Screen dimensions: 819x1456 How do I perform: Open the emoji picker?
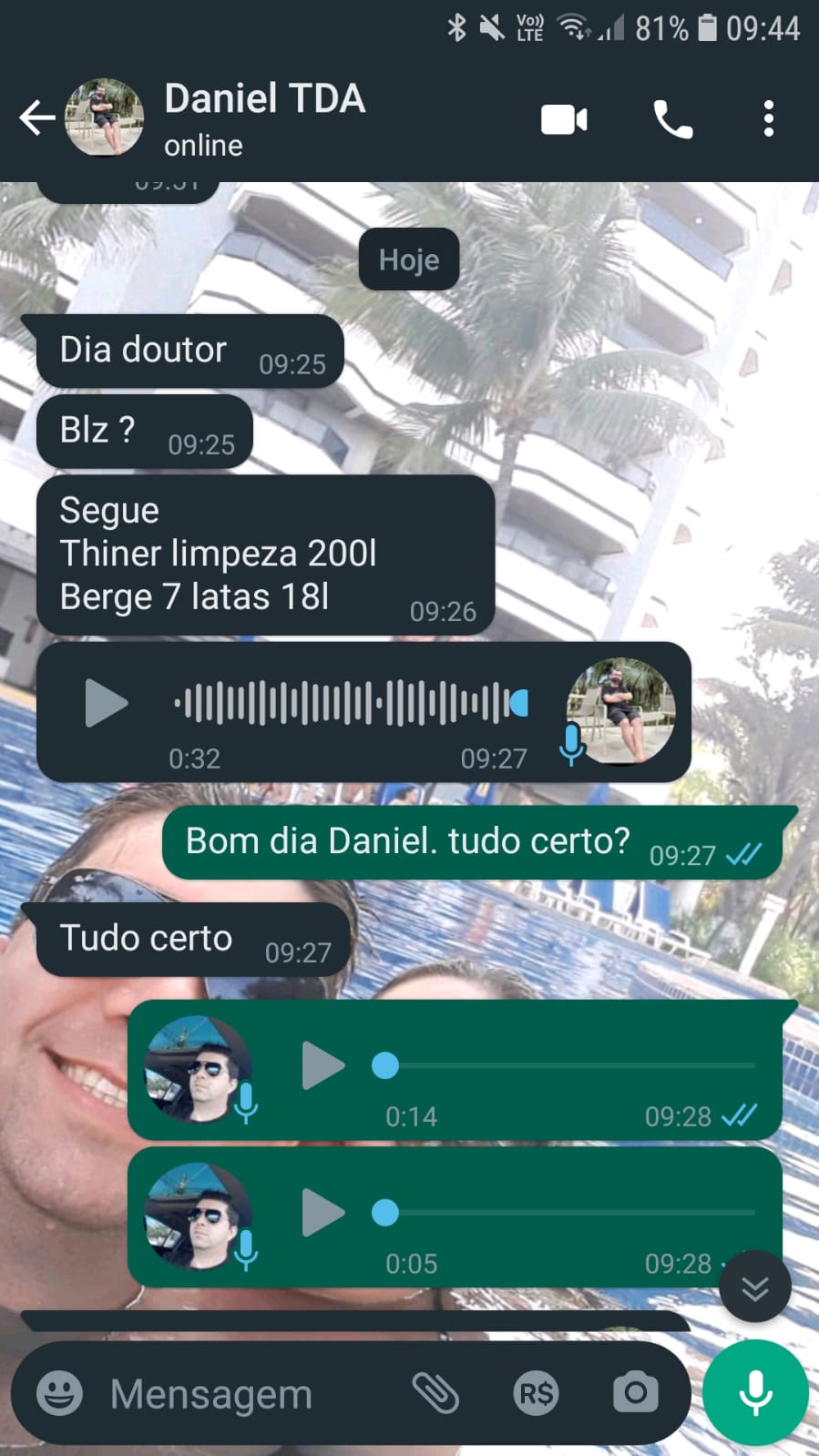click(x=59, y=1393)
